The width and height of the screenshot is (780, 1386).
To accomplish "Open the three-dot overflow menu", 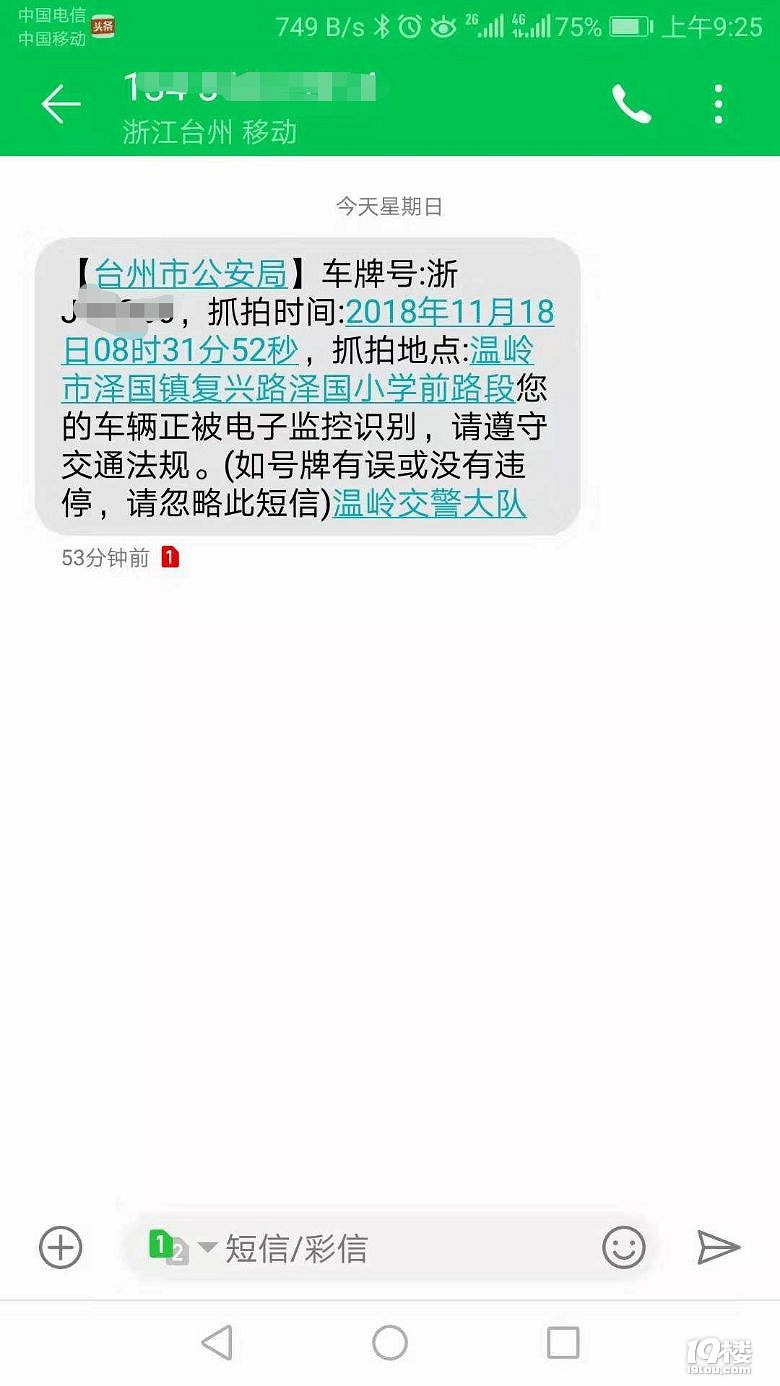I will coord(718,103).
